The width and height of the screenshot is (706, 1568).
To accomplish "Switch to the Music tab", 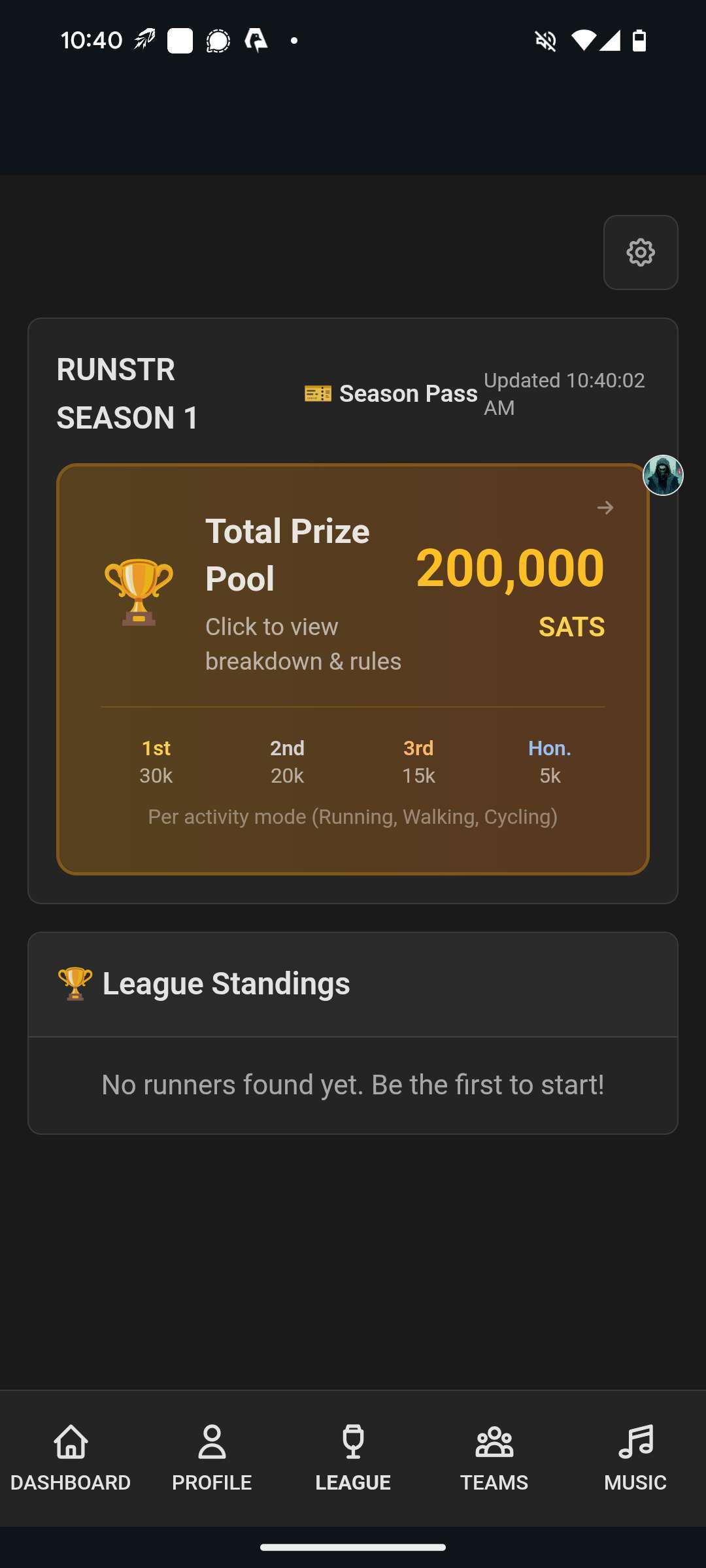I will [635, 1458].
